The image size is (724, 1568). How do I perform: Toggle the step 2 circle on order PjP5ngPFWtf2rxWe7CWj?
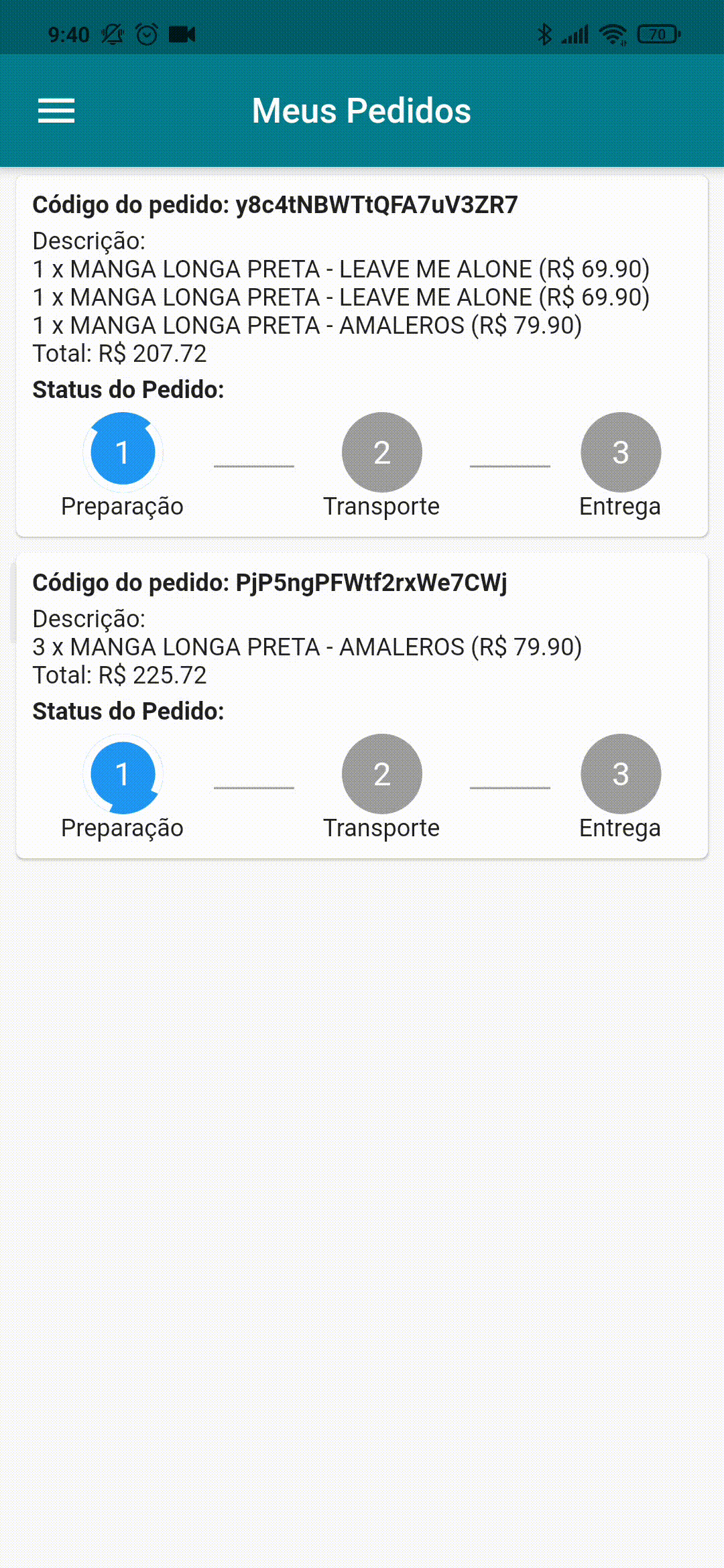[x=381, y=774]
